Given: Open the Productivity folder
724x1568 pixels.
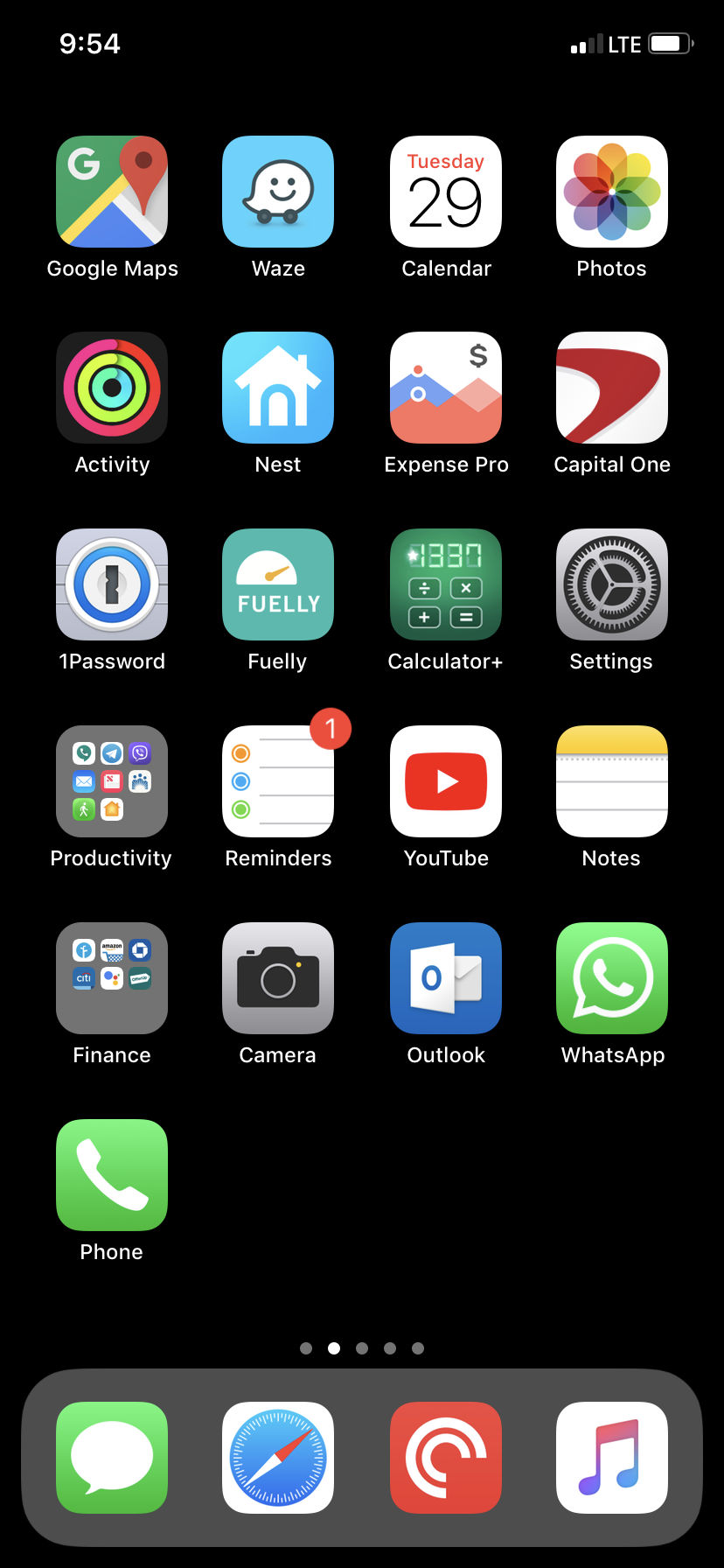Looking at the screenshot, I should coord(112,781).
